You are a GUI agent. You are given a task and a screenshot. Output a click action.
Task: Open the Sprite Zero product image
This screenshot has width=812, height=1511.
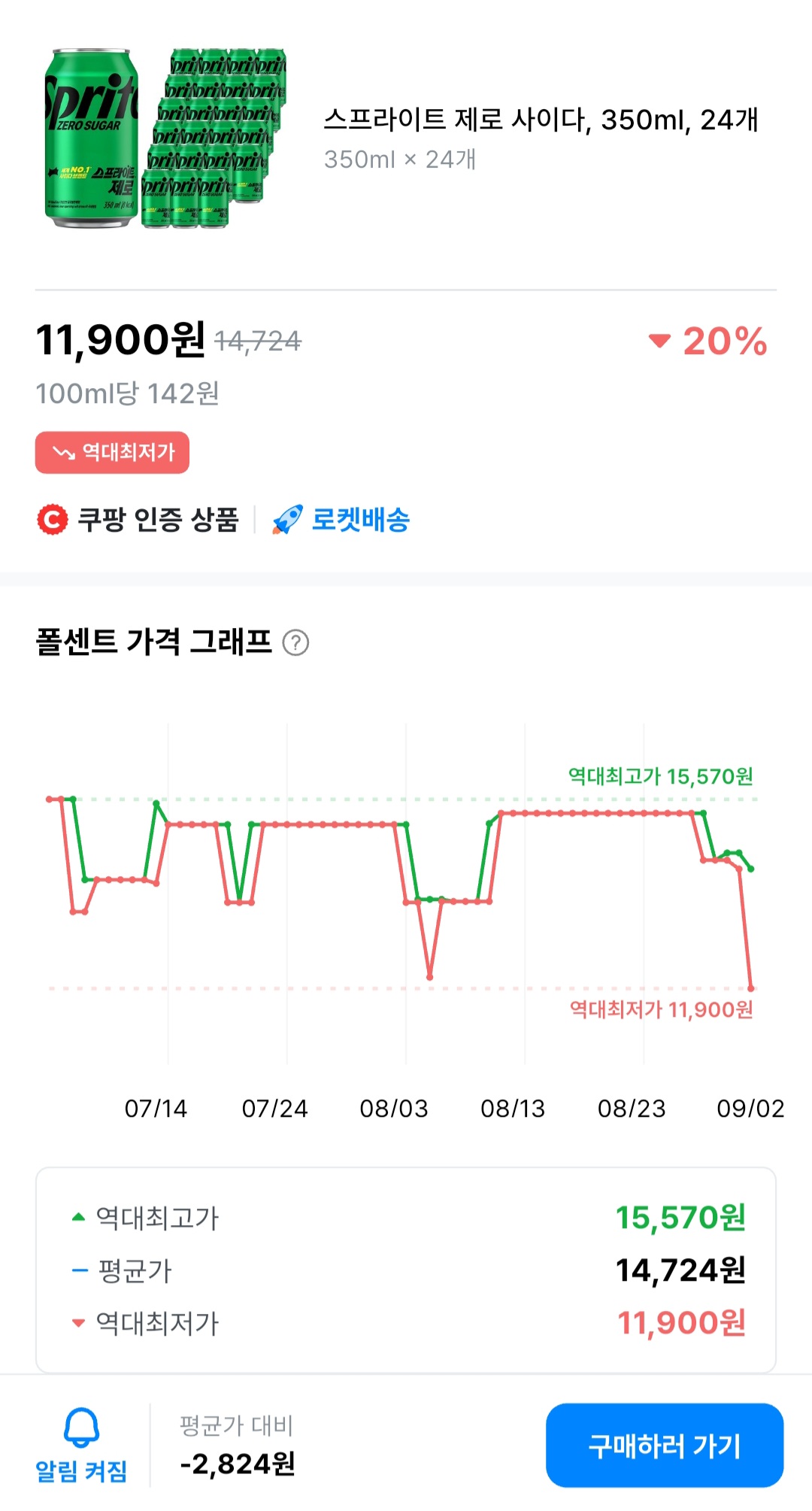165,139
